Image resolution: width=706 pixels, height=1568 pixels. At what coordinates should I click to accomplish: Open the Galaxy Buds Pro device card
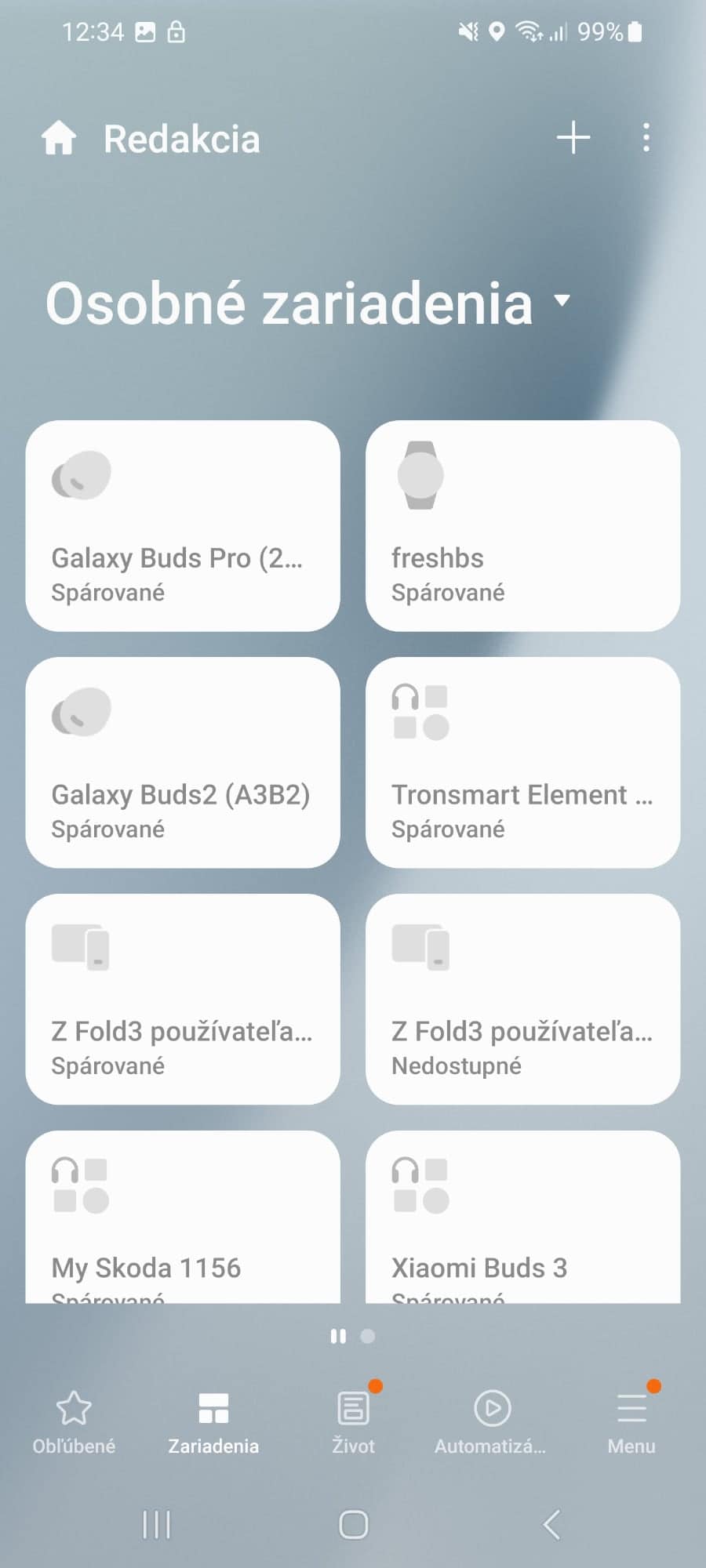(x=183, y=525)
